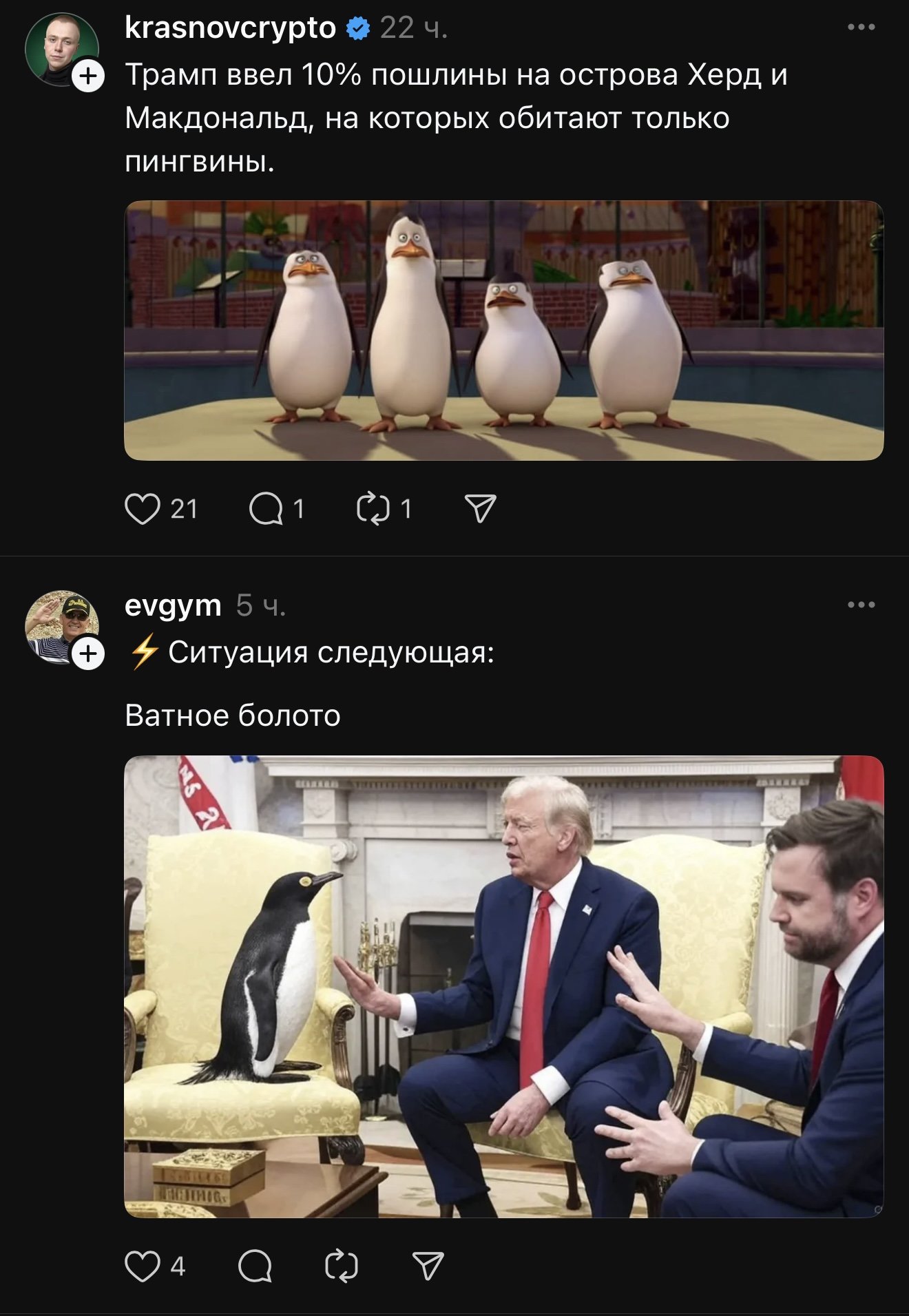Follow evgym via the plus on avatar
The height and width of the screenshot is (1316, 909).
click(89, 654)
